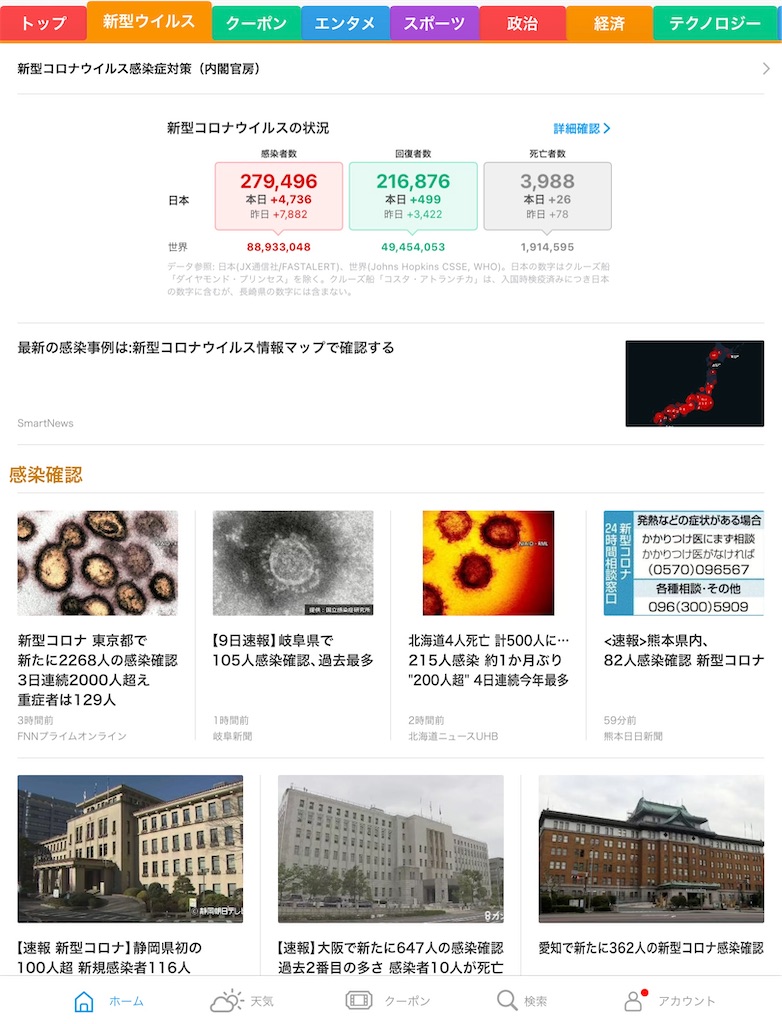Image resolution: width=782 pixels, height=1024 pixels.
Task: Go to the アカウント bottom tab
Action: click(x=670, y=1000)
